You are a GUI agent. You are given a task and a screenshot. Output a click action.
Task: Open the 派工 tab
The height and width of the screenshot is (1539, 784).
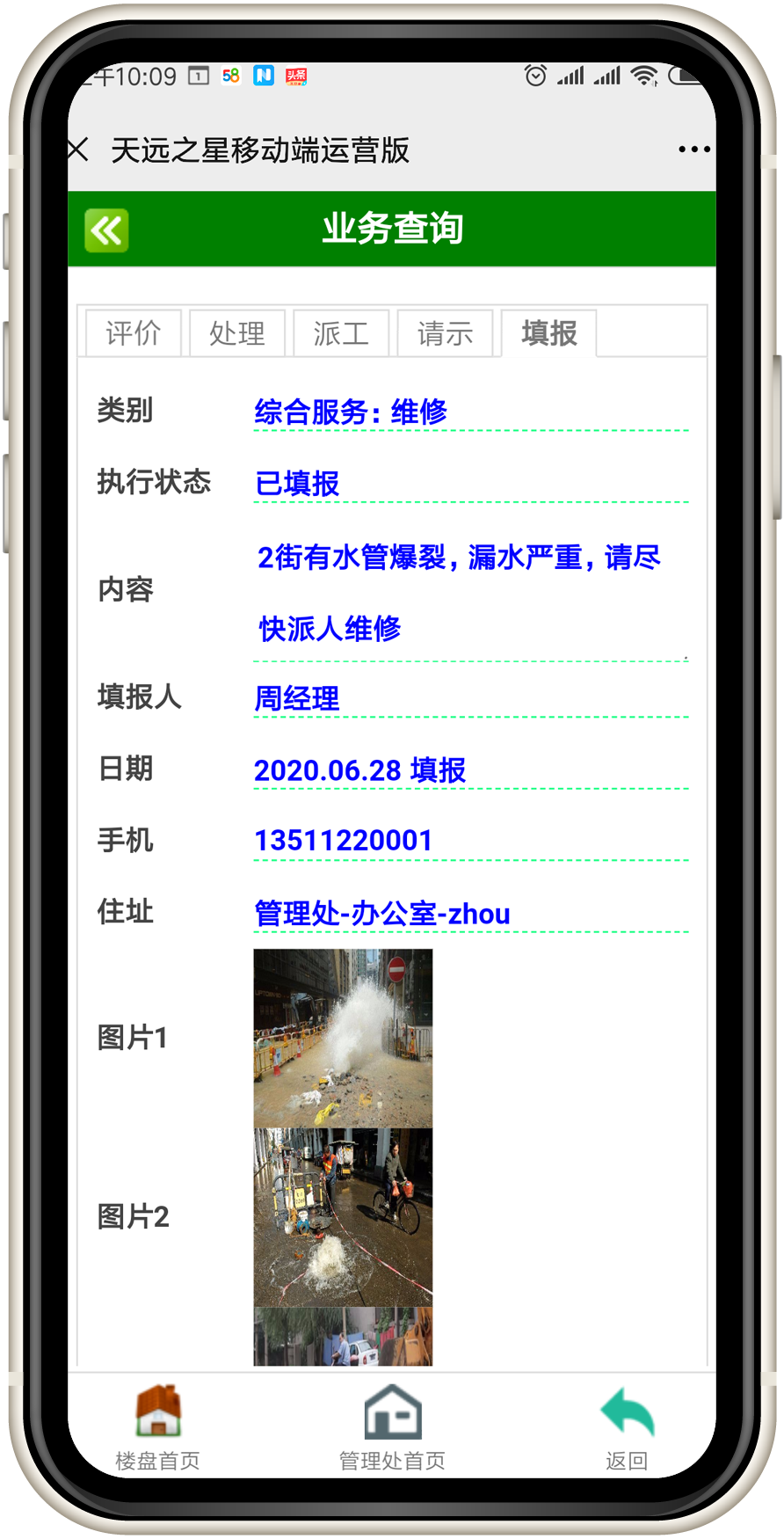point(341,333)
